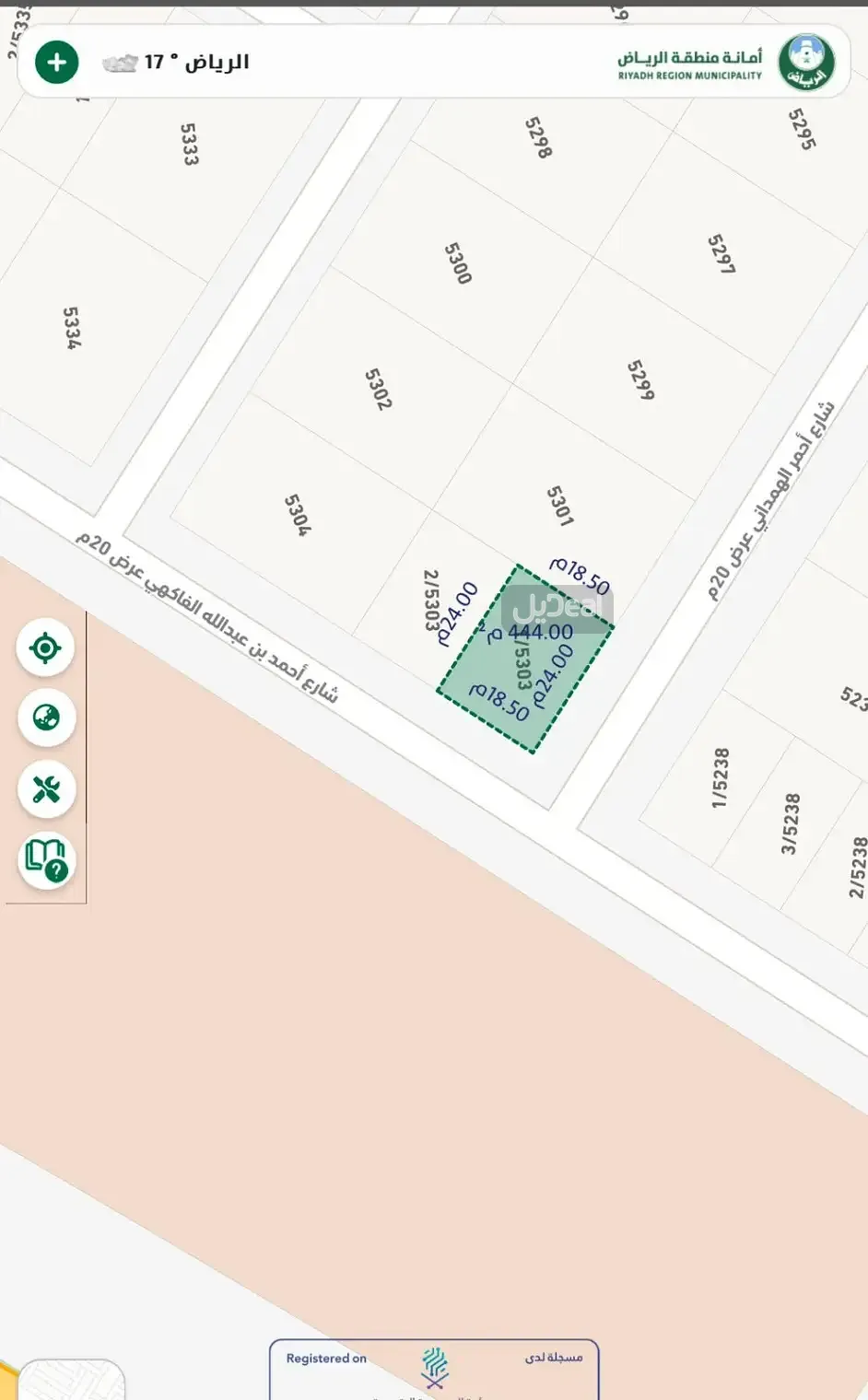Open the map tools menu
The image size is (868, 1400).
pyautogui.click(x=46, y=789)
